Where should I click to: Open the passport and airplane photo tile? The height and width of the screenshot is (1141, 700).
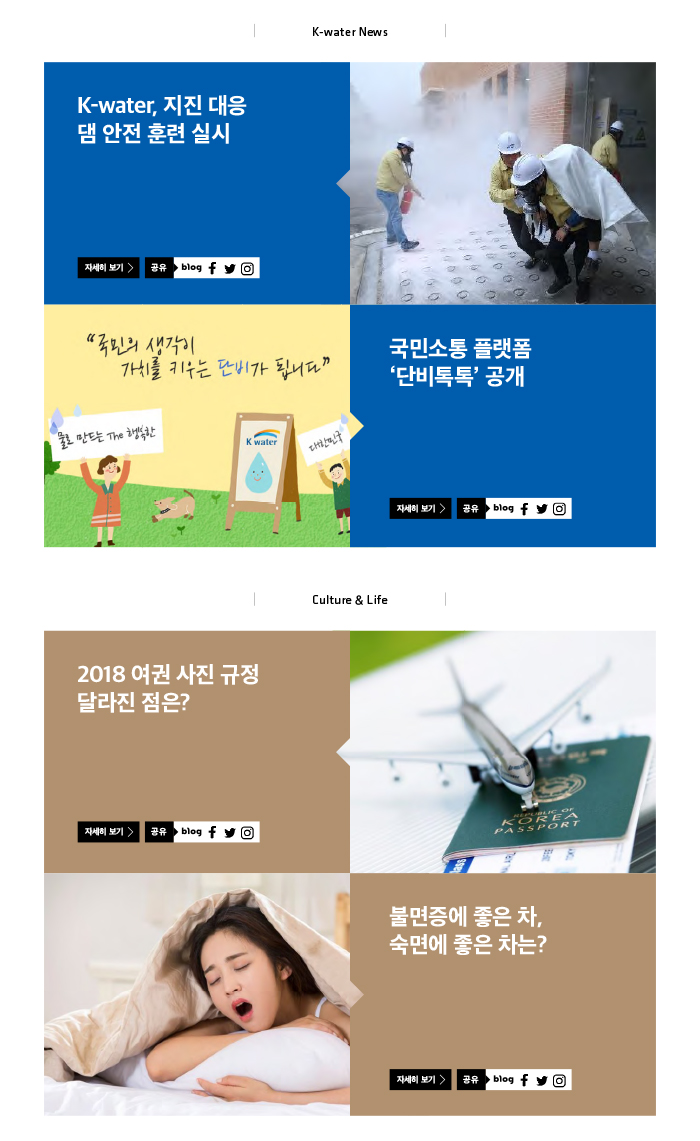click(503, 751)
